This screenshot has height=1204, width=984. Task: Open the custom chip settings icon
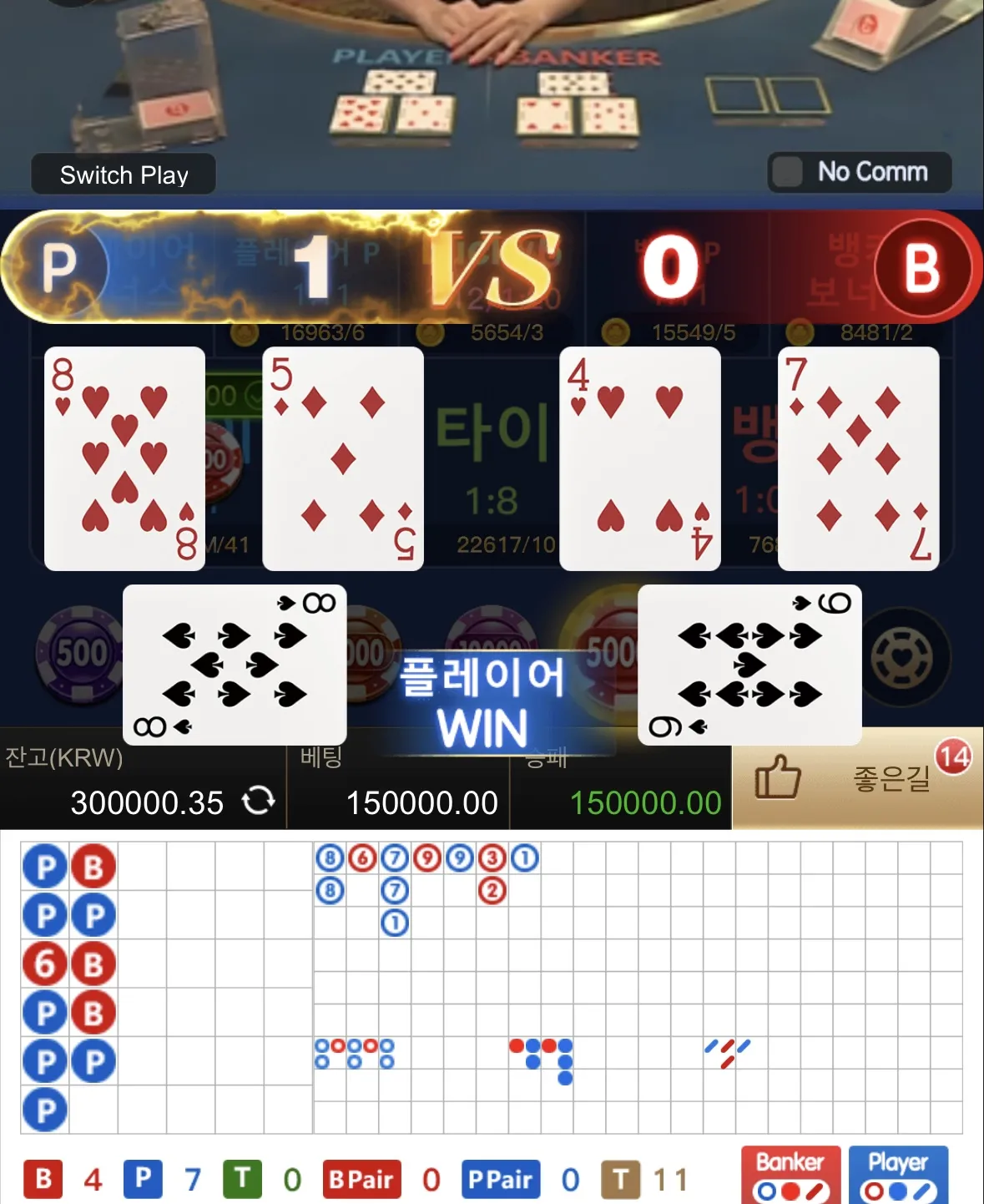(x=903, y=656)
